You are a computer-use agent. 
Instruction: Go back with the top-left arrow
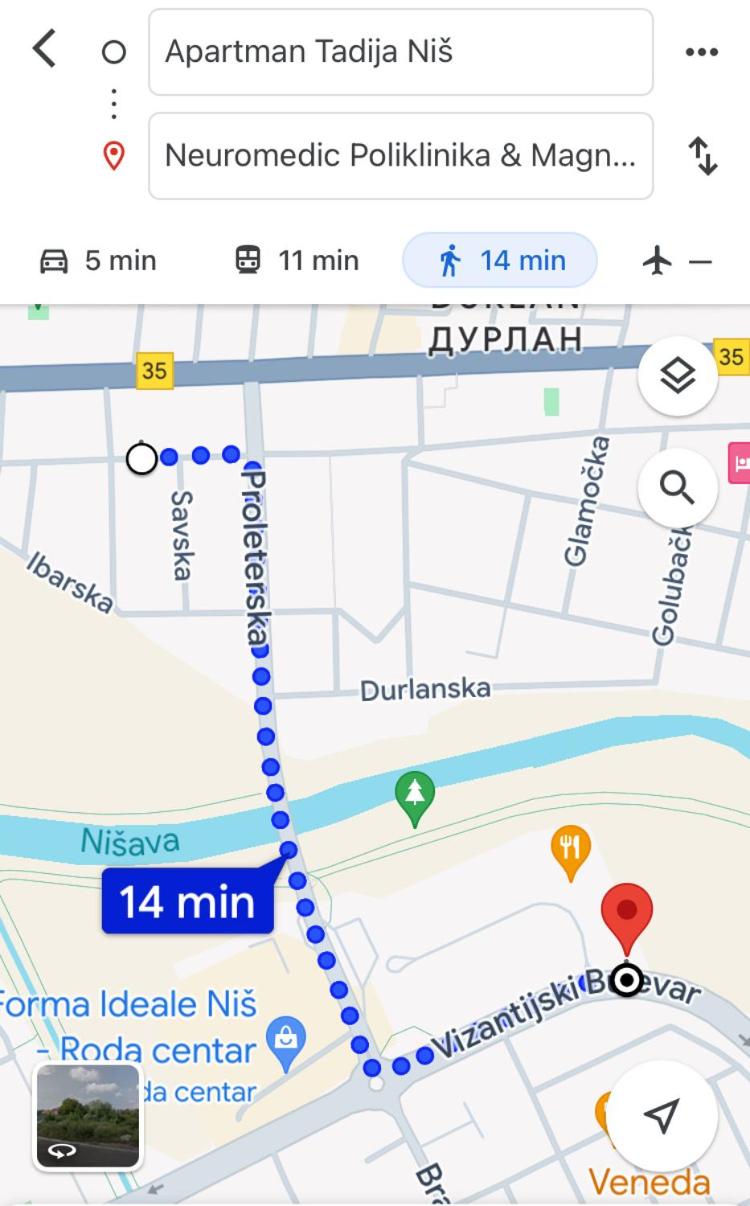pyautogui.click(x=44, y=48)
